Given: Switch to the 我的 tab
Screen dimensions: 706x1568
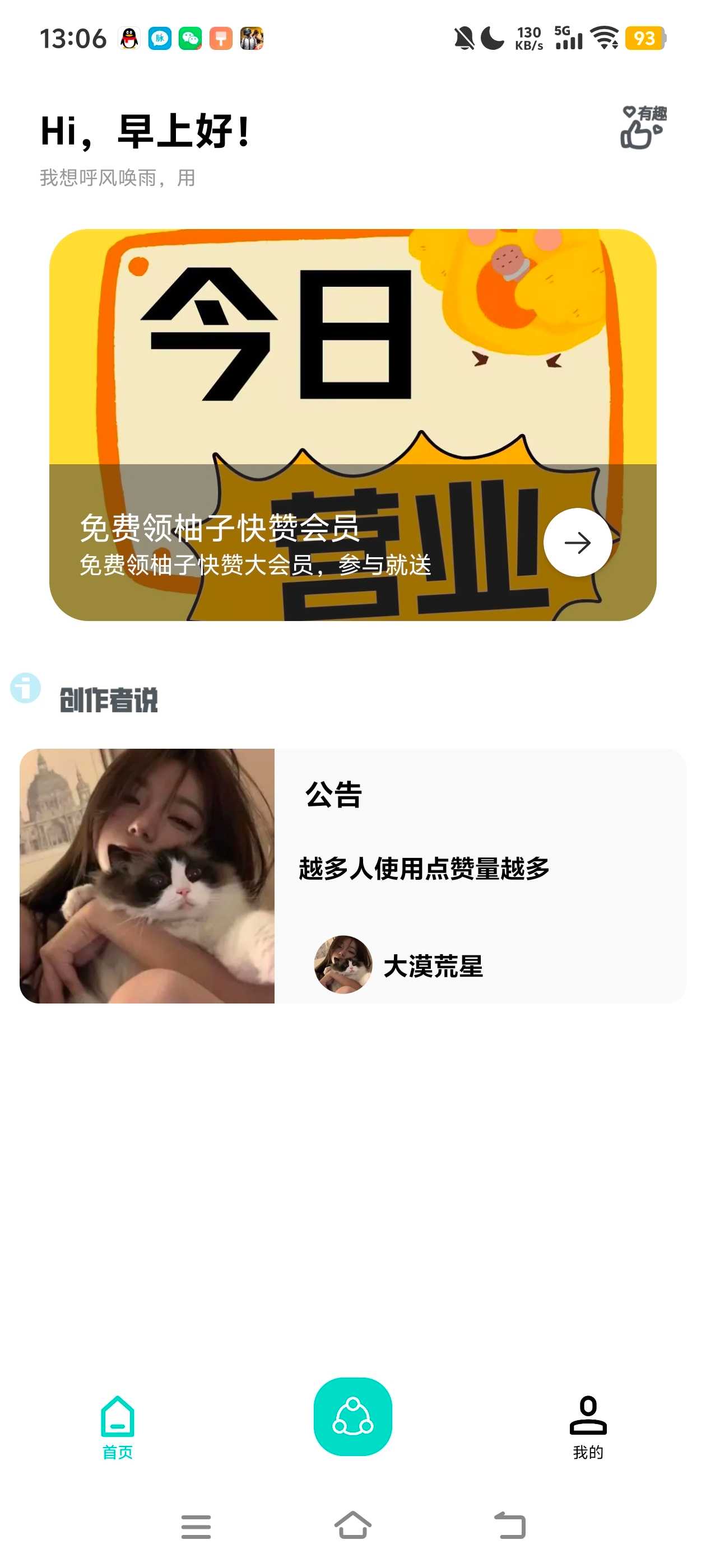Looking at the screenshot, I should (588, 1427).
